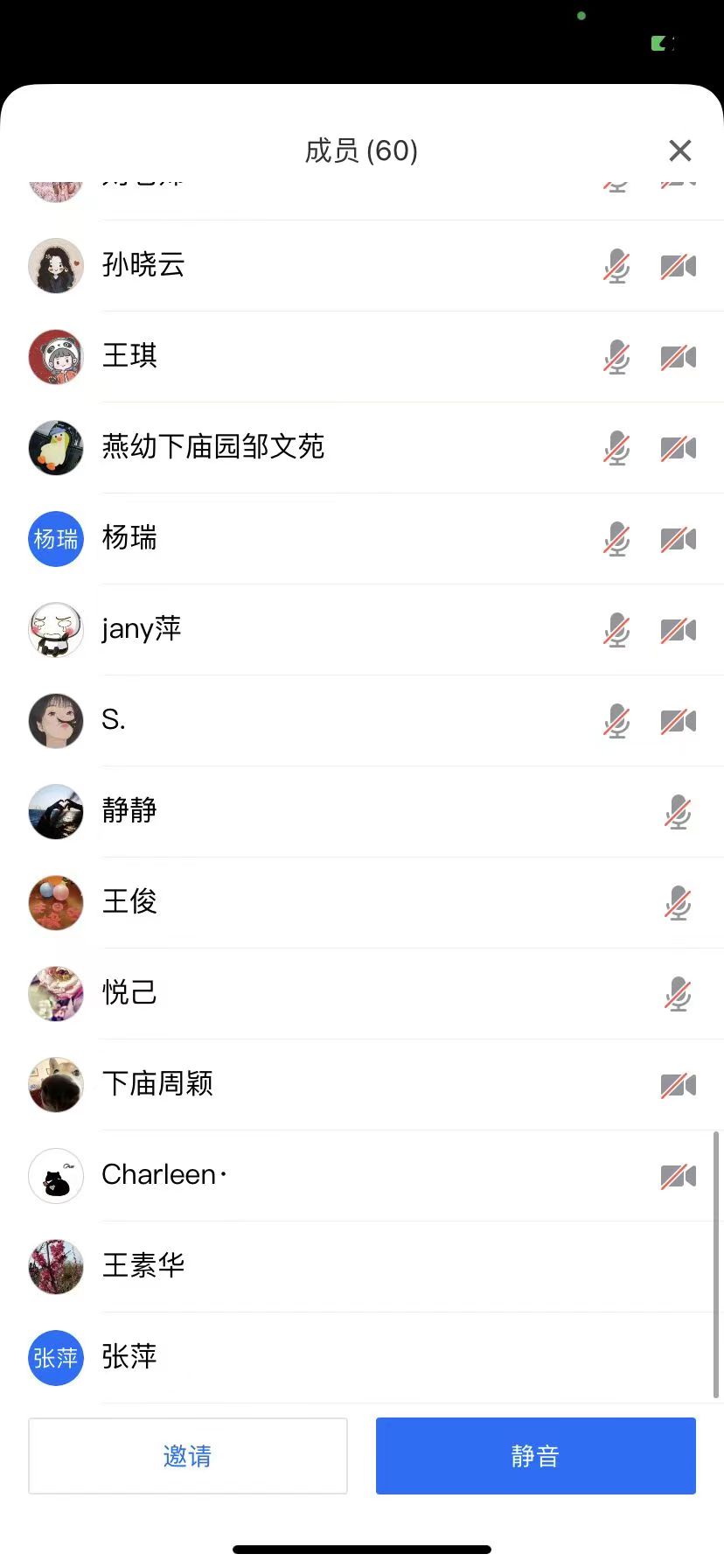Unmute 孙晓云's microphone icon

pos(616,266)
